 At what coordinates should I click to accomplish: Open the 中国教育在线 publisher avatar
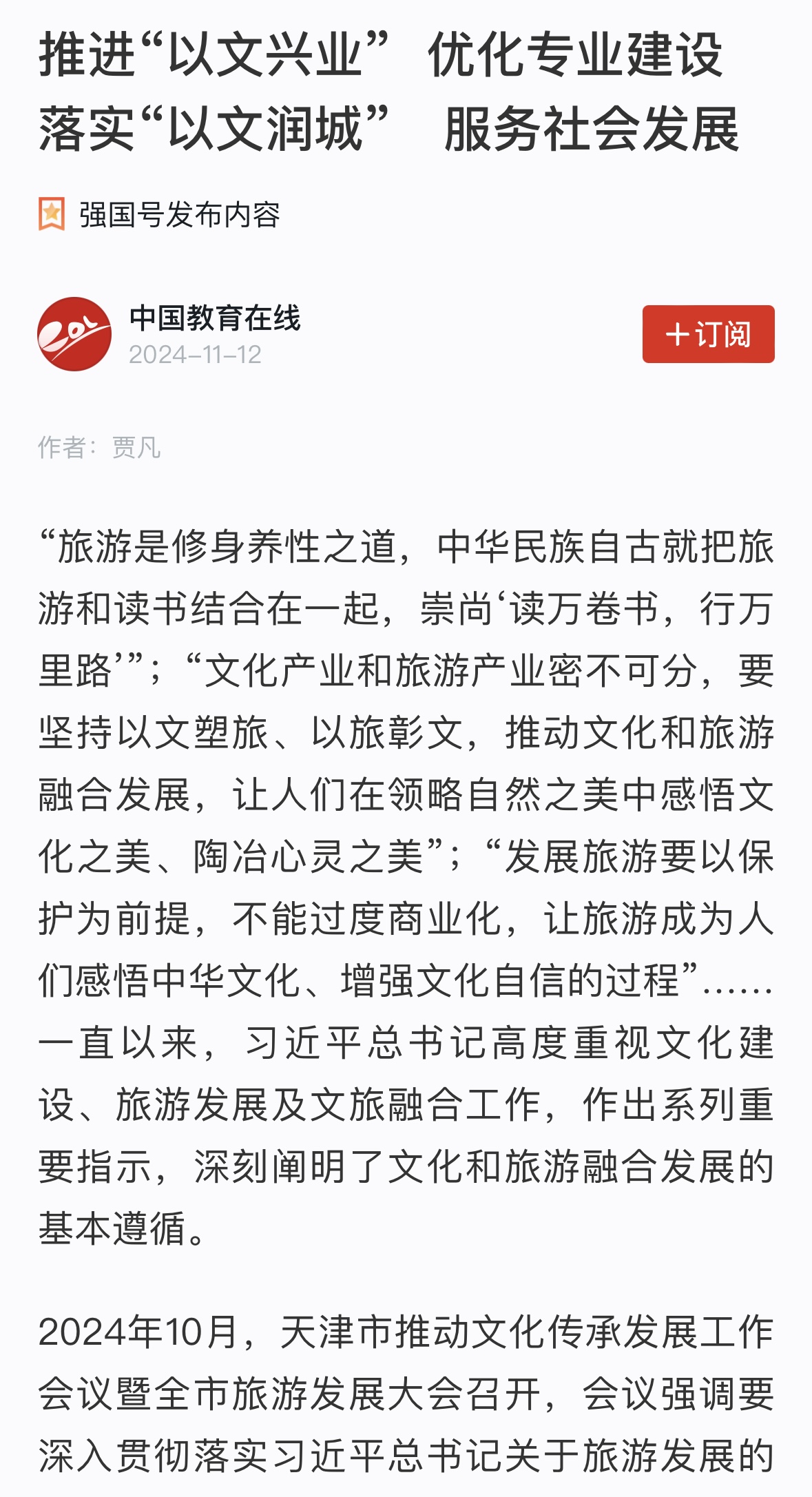74,334
